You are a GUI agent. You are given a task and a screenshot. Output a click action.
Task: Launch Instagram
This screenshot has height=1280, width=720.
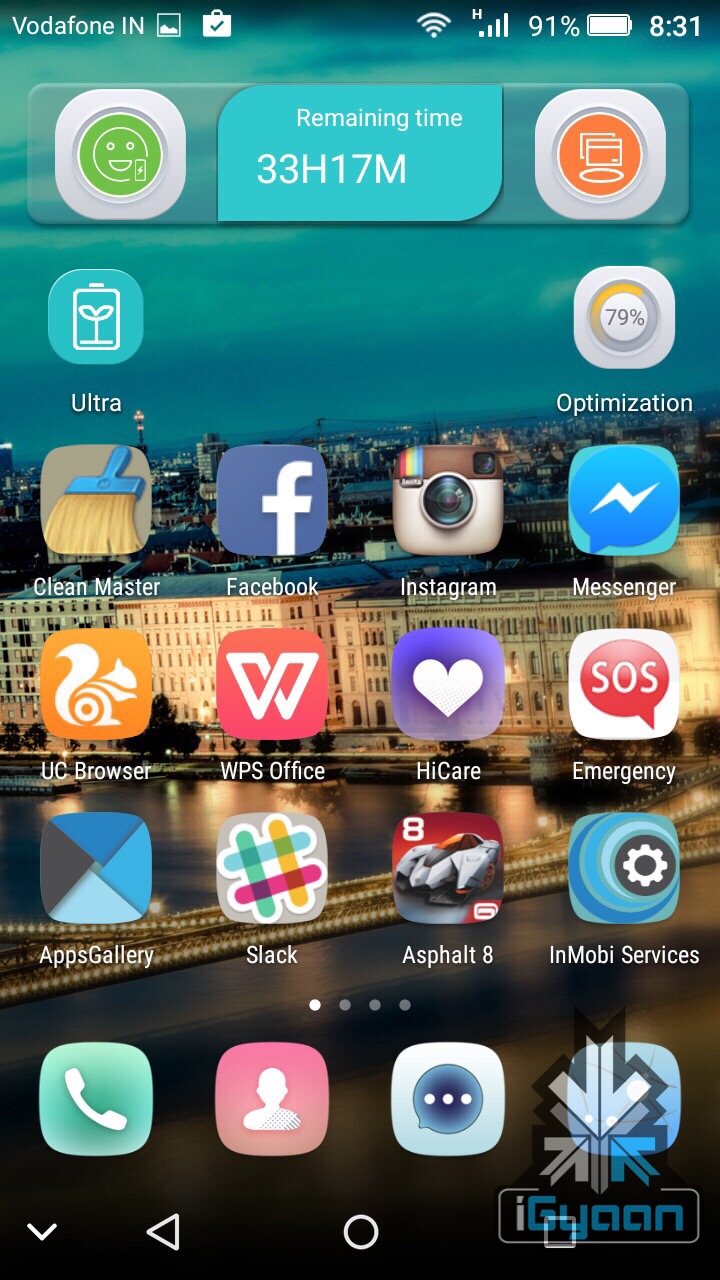[447, 500]
